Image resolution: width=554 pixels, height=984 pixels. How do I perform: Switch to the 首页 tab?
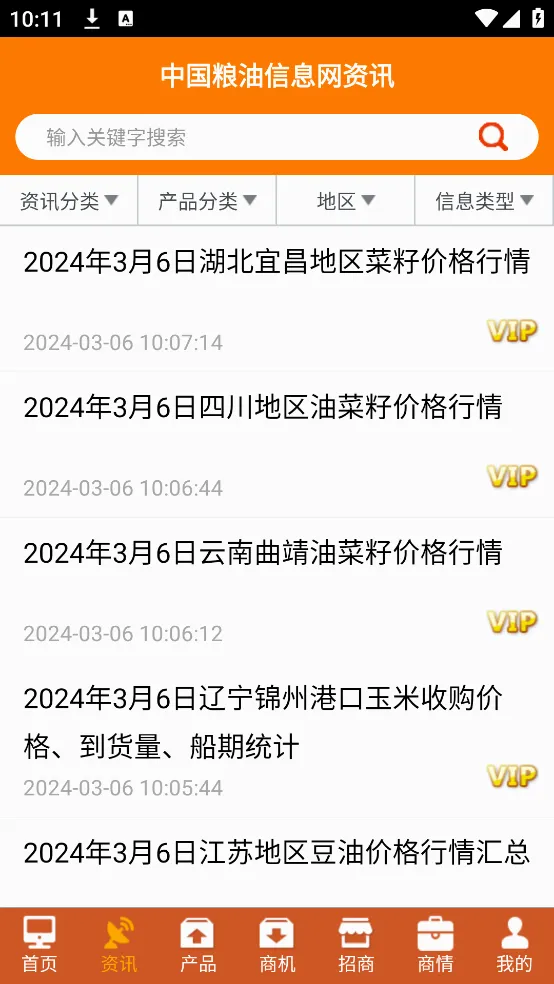40,945
